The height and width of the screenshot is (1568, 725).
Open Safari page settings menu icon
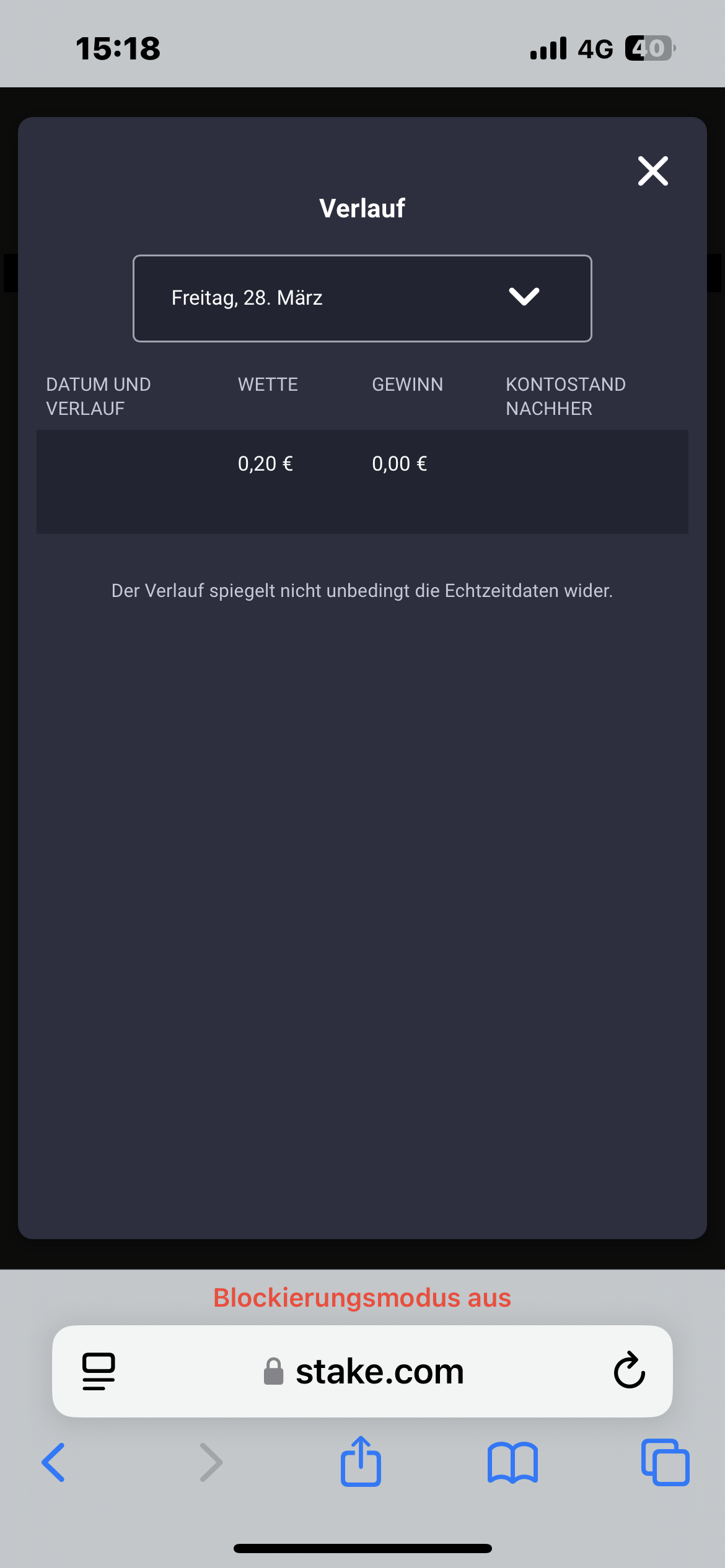pyautogui.click(x=99, y=1371)
